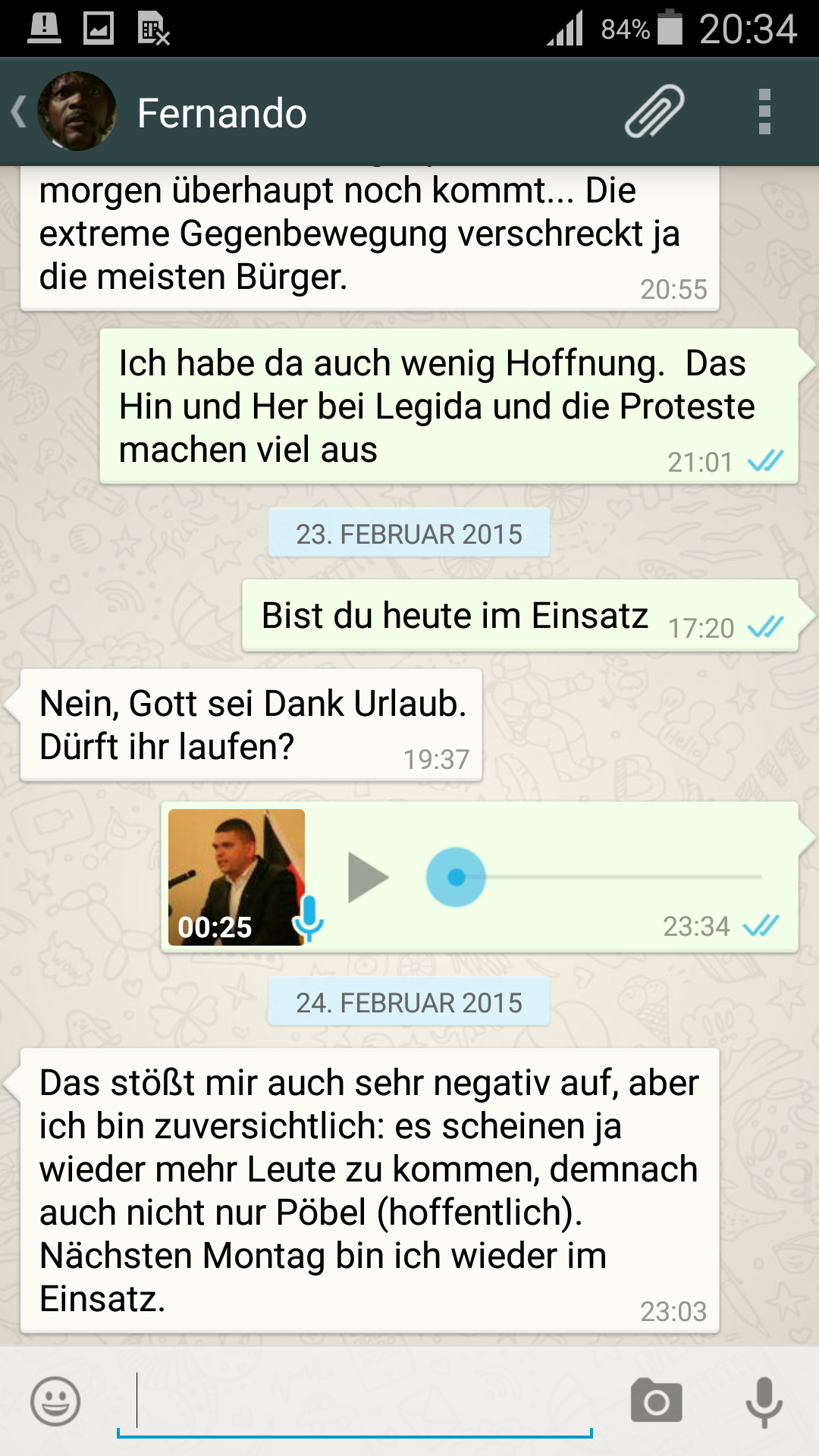Open Fernando's contact info

[x=221, y=114]
